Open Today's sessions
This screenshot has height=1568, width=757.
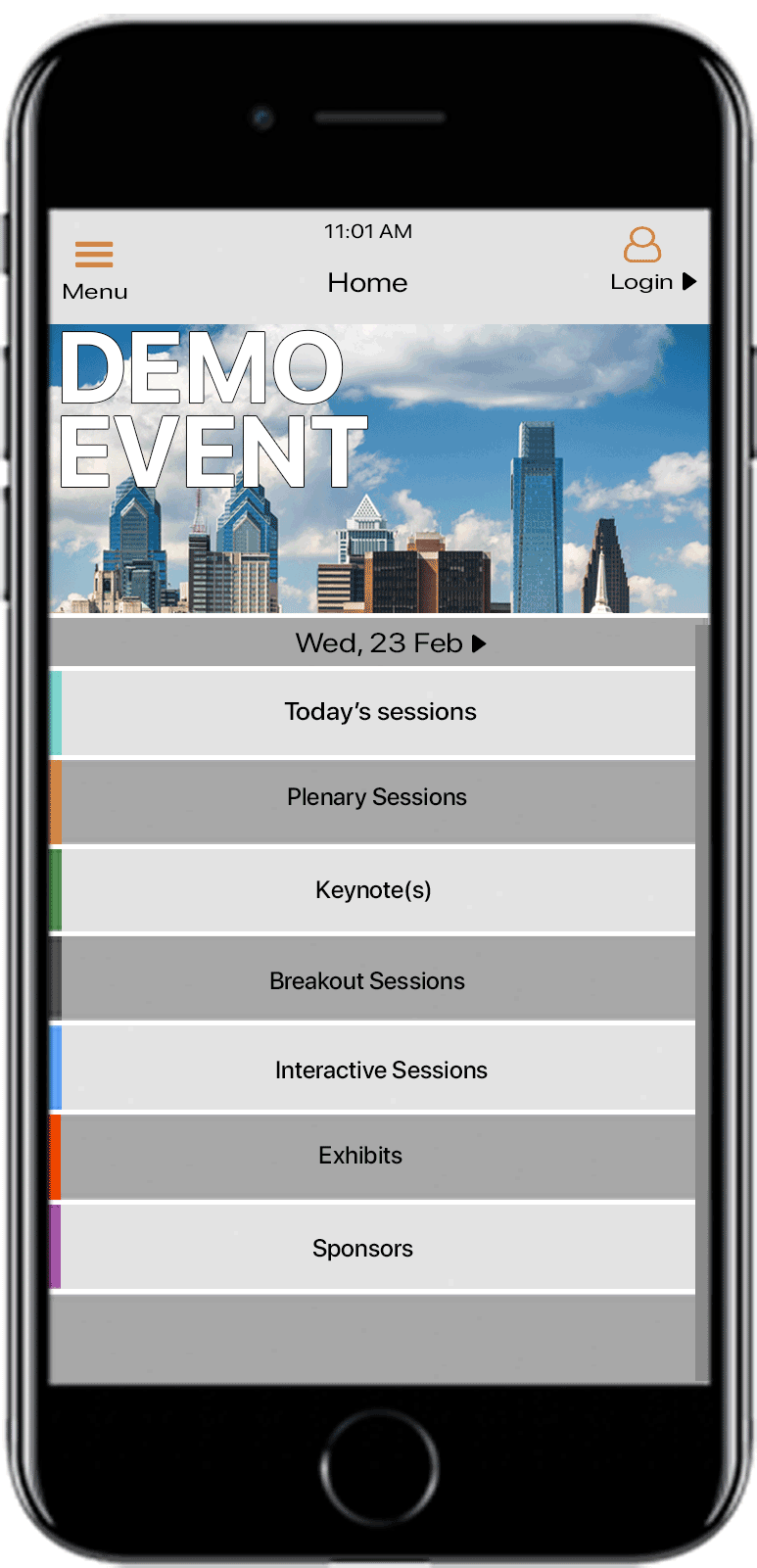pos(379,712)
